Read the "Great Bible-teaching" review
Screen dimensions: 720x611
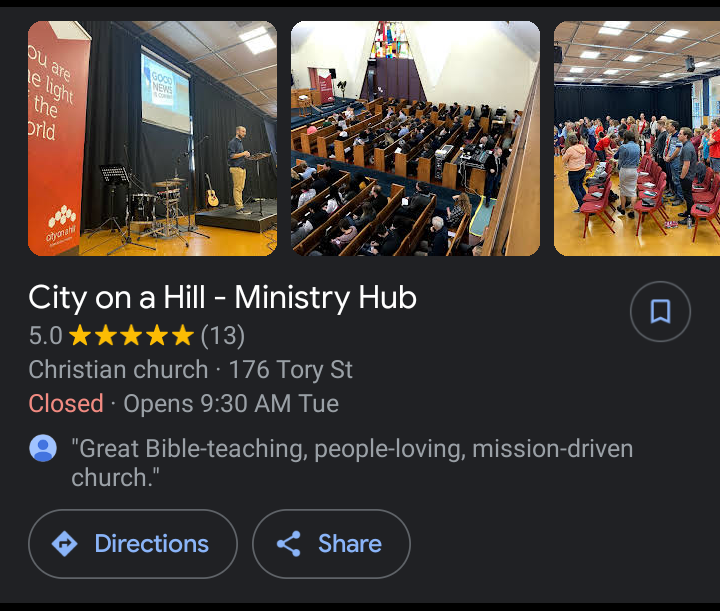pyautogui.click(x=351, y=463)
